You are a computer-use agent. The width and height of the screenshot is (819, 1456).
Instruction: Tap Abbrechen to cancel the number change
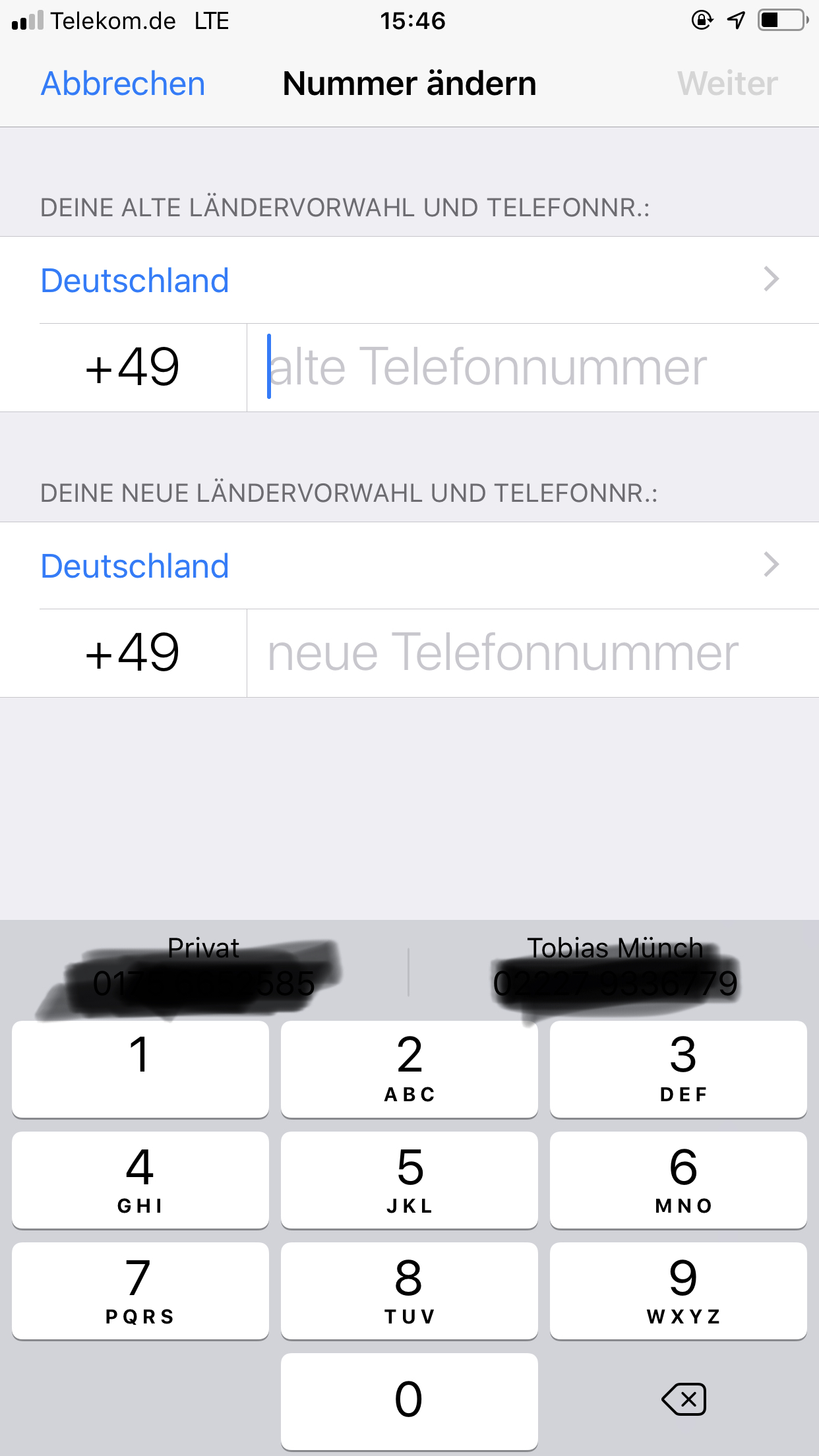point(123,84)
